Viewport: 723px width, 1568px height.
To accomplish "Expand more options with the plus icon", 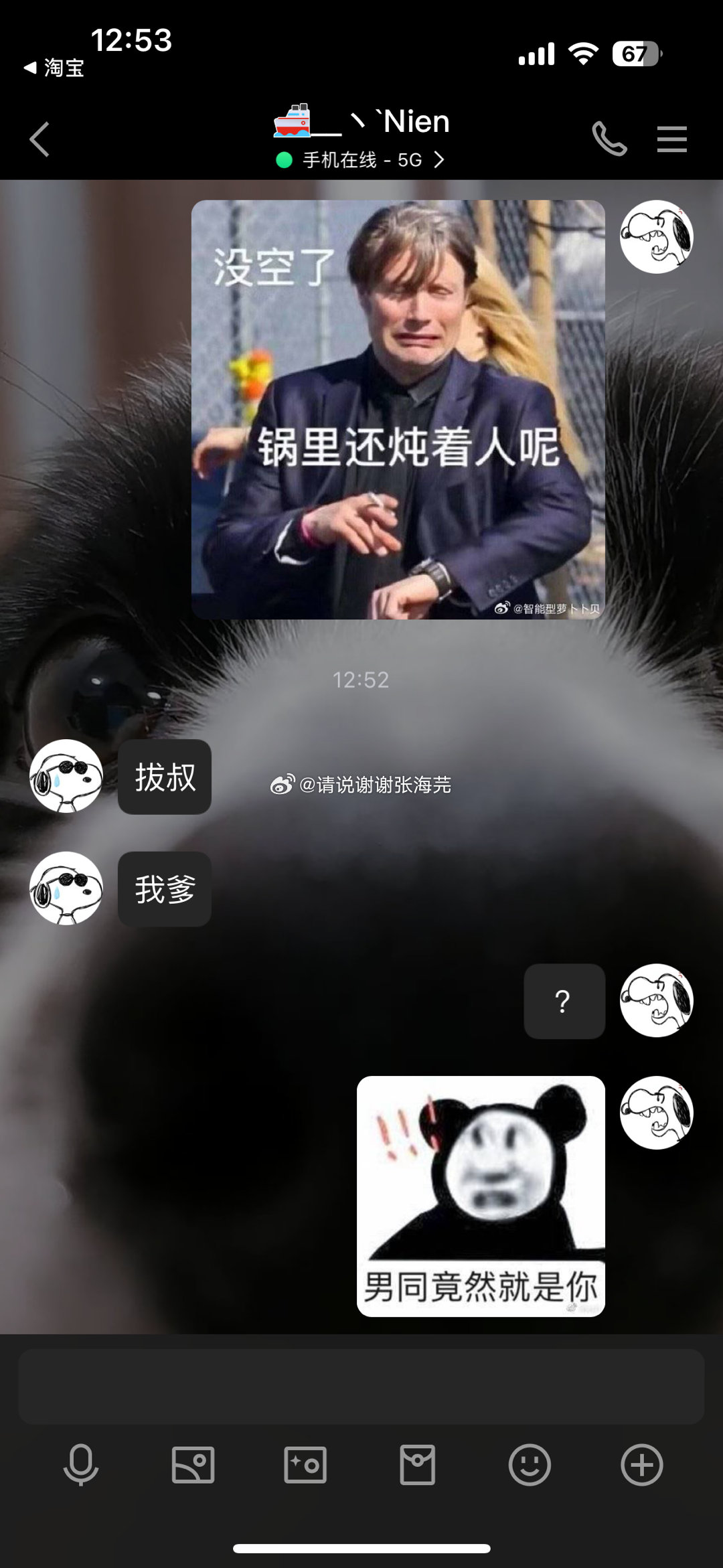I will 641,1465.
